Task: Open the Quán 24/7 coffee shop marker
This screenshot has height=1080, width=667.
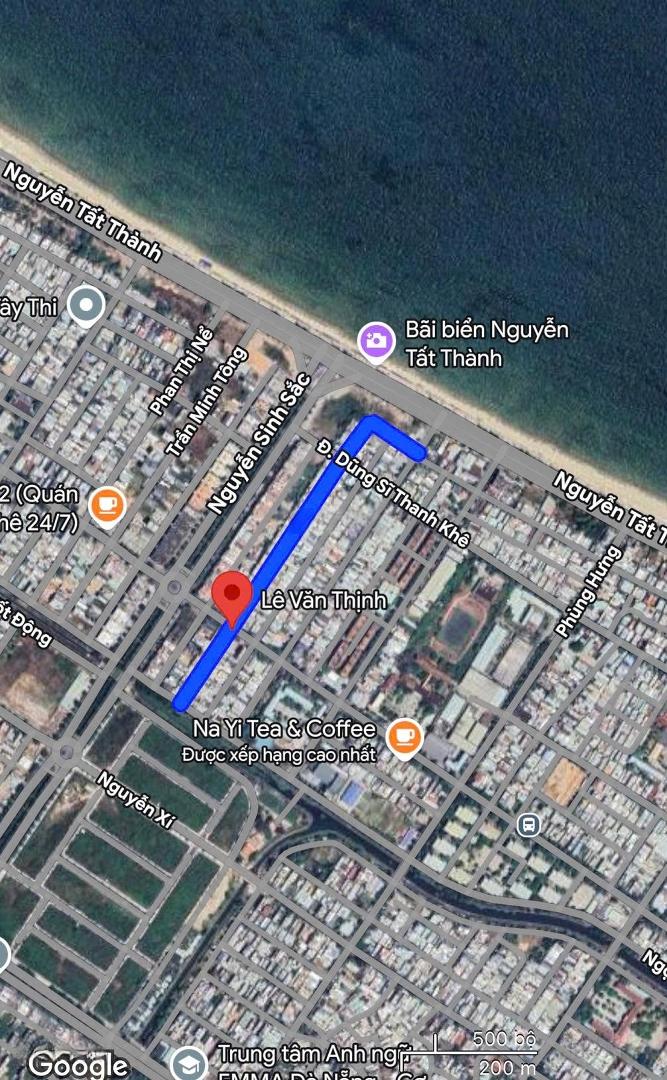Action: pyautogui.click(x=107, y=503)
